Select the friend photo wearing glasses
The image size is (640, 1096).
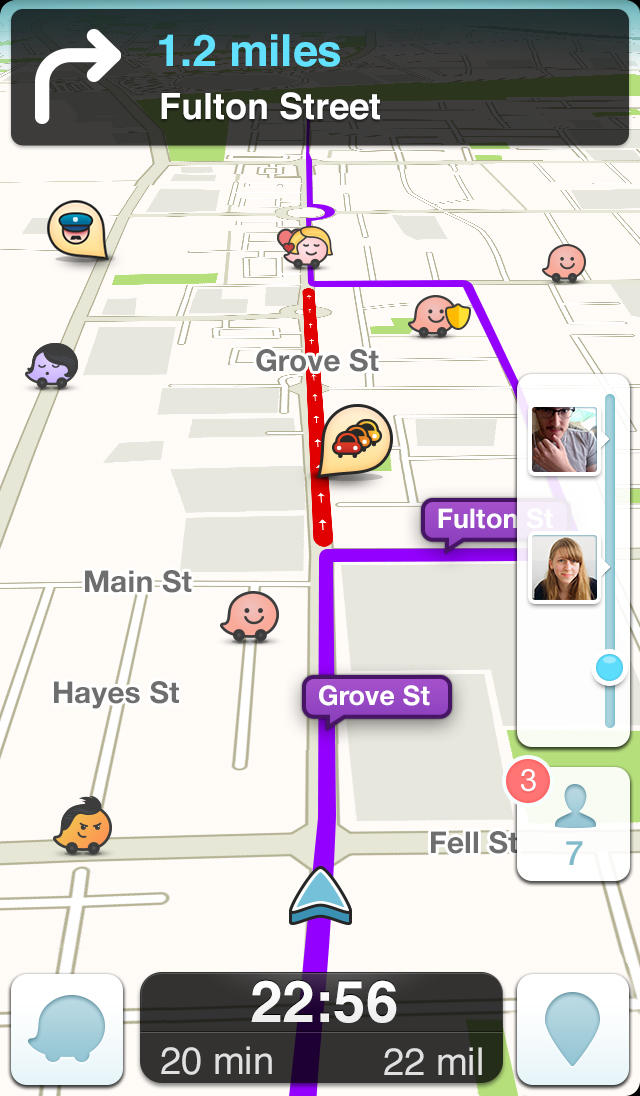564,440
